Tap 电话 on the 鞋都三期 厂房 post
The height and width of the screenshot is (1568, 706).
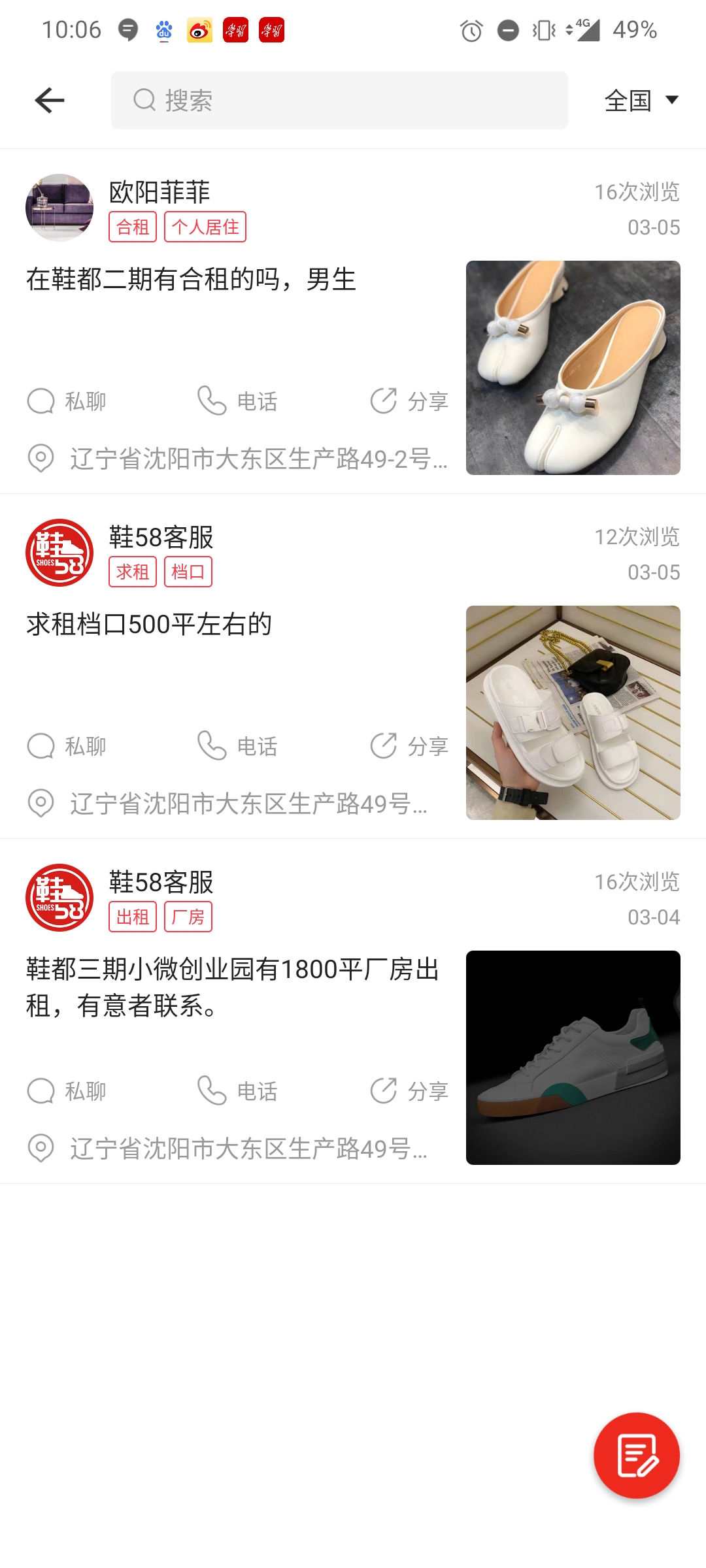tap(238, 1091)
